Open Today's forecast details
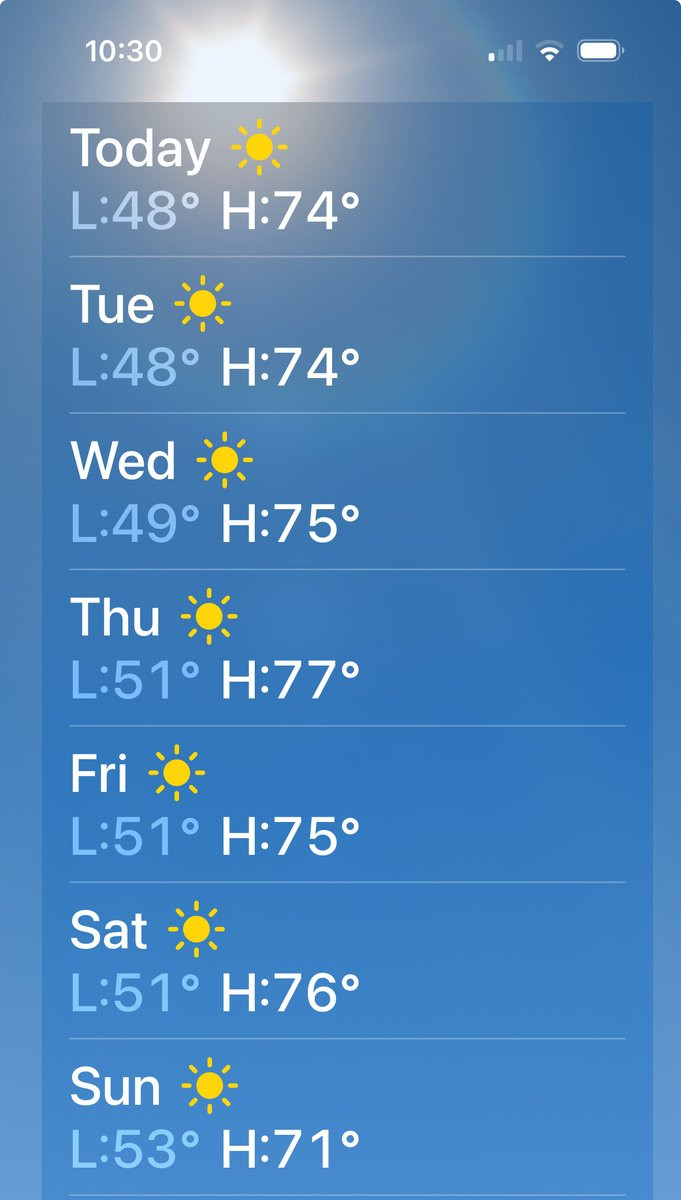681x1200 pixels. click(346, 179)
